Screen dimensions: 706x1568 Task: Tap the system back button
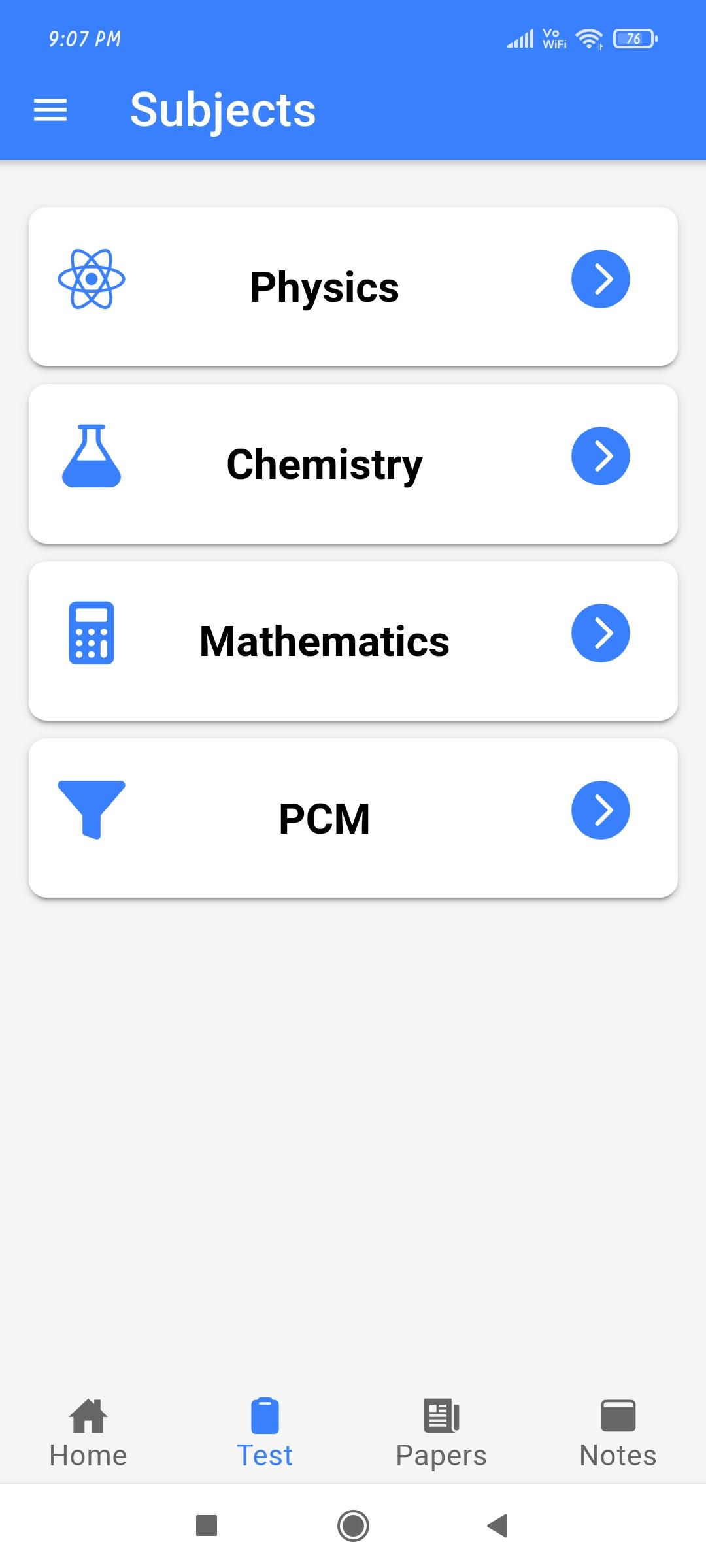(x=498, y=1526)
